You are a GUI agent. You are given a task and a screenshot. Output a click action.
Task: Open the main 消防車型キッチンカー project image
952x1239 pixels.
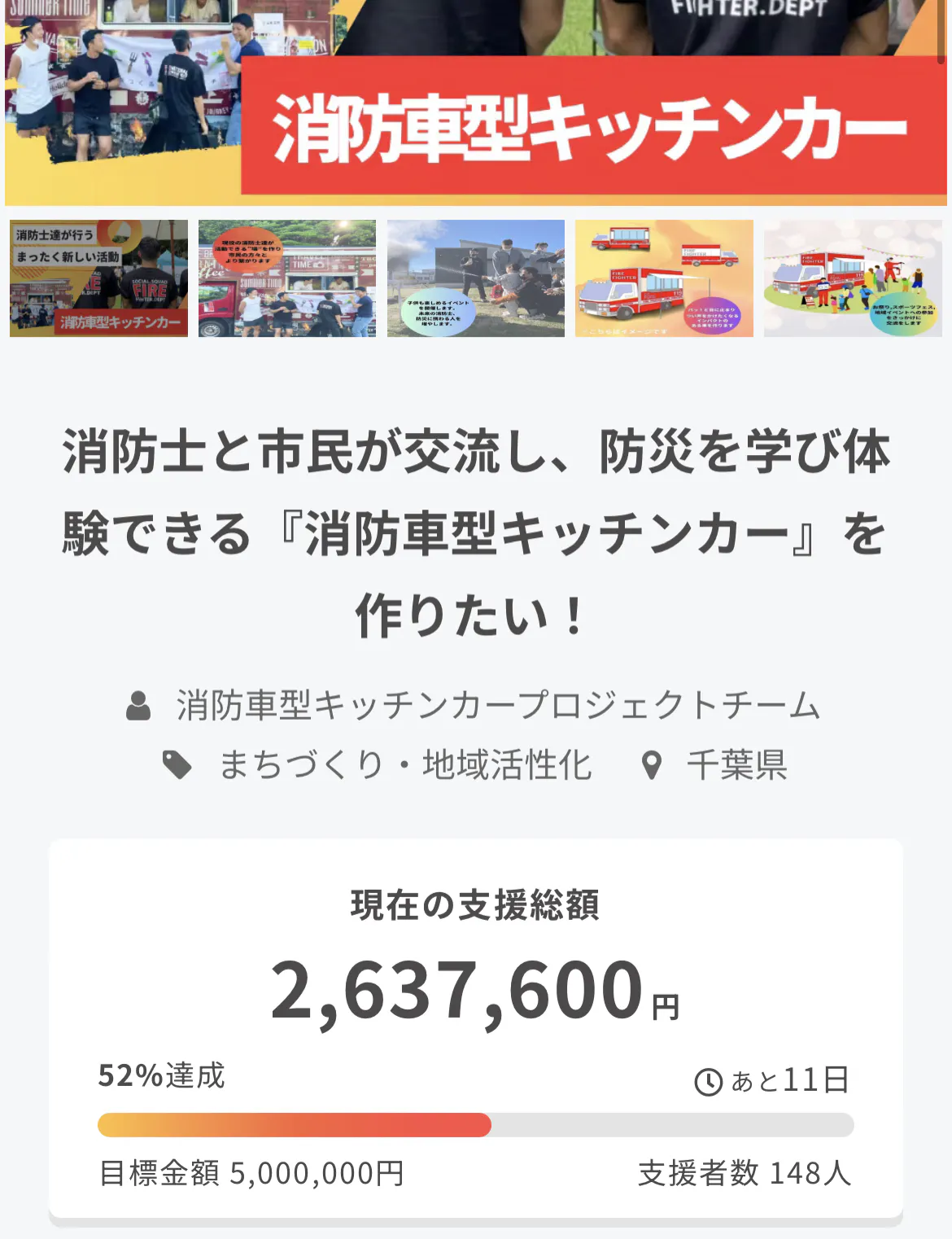476,102
